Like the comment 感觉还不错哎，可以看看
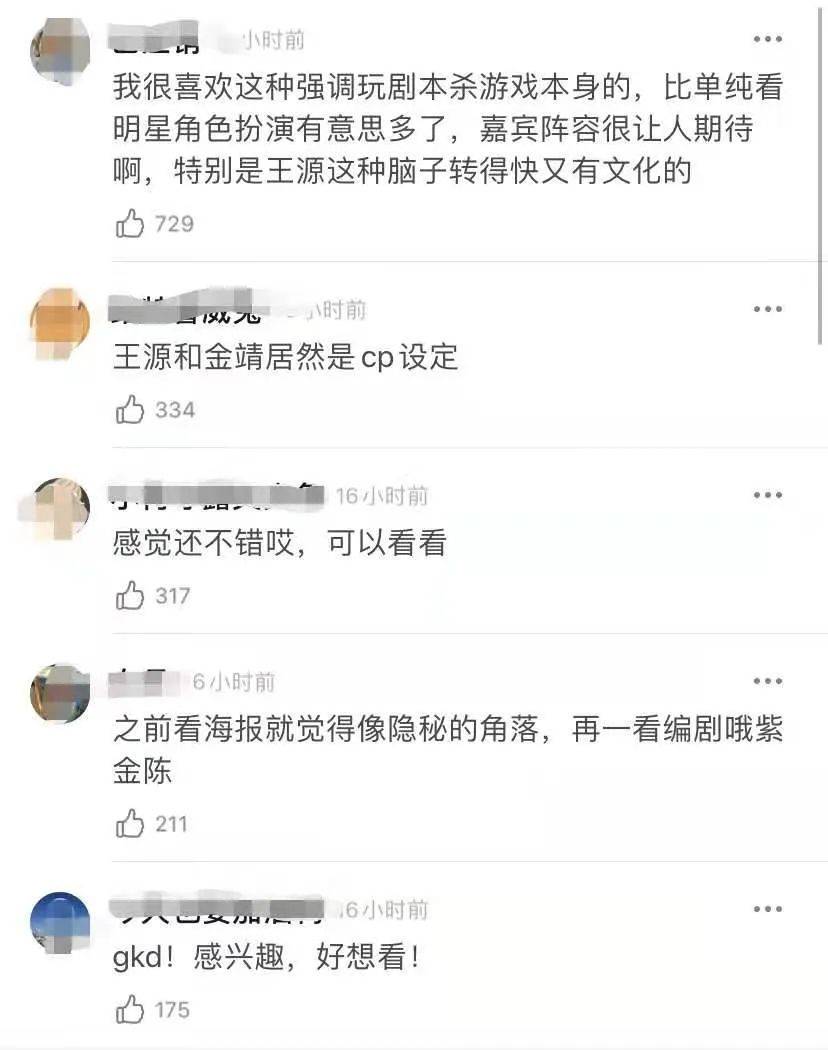 [x=130, y=596]
